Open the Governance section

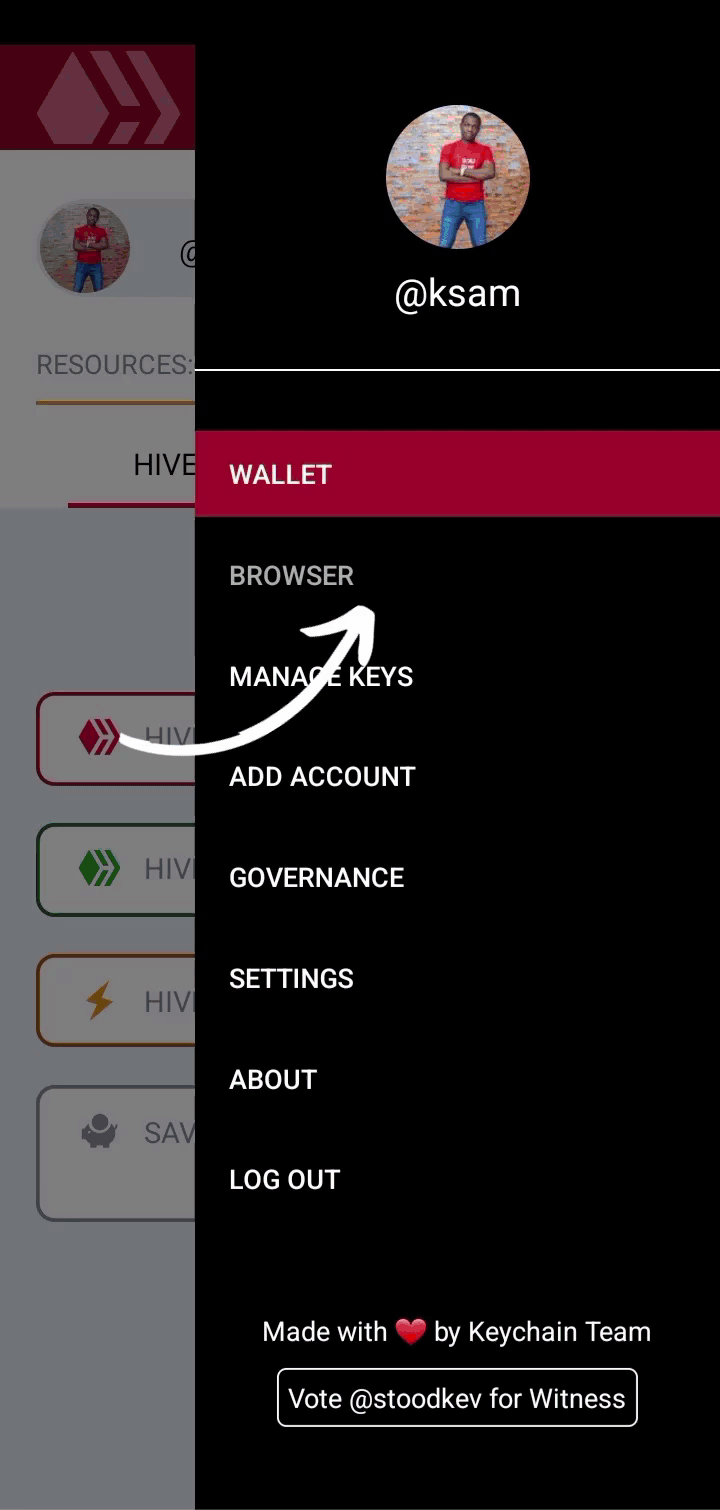point(316,878)
